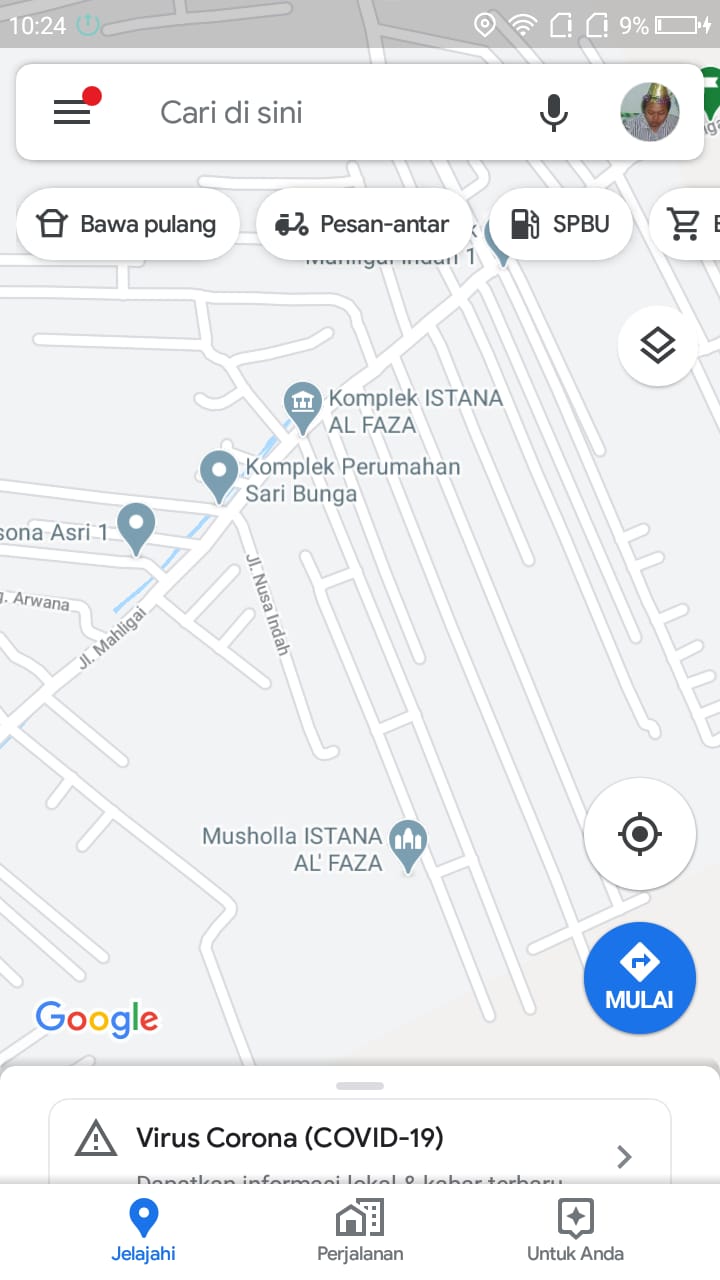
Task: Open the account profile picture
Action: tap(650, 112)
